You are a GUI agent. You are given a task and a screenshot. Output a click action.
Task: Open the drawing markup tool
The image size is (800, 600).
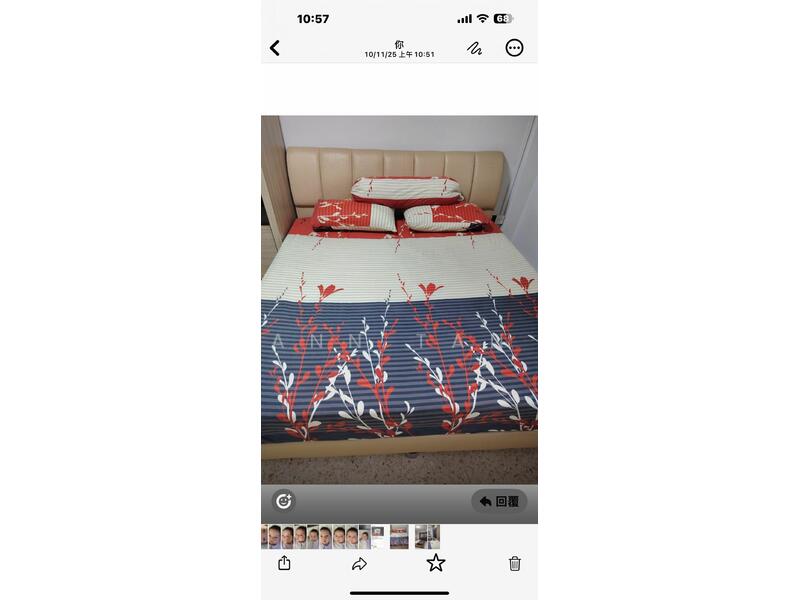pyautogui.click(x=474, y=48)
